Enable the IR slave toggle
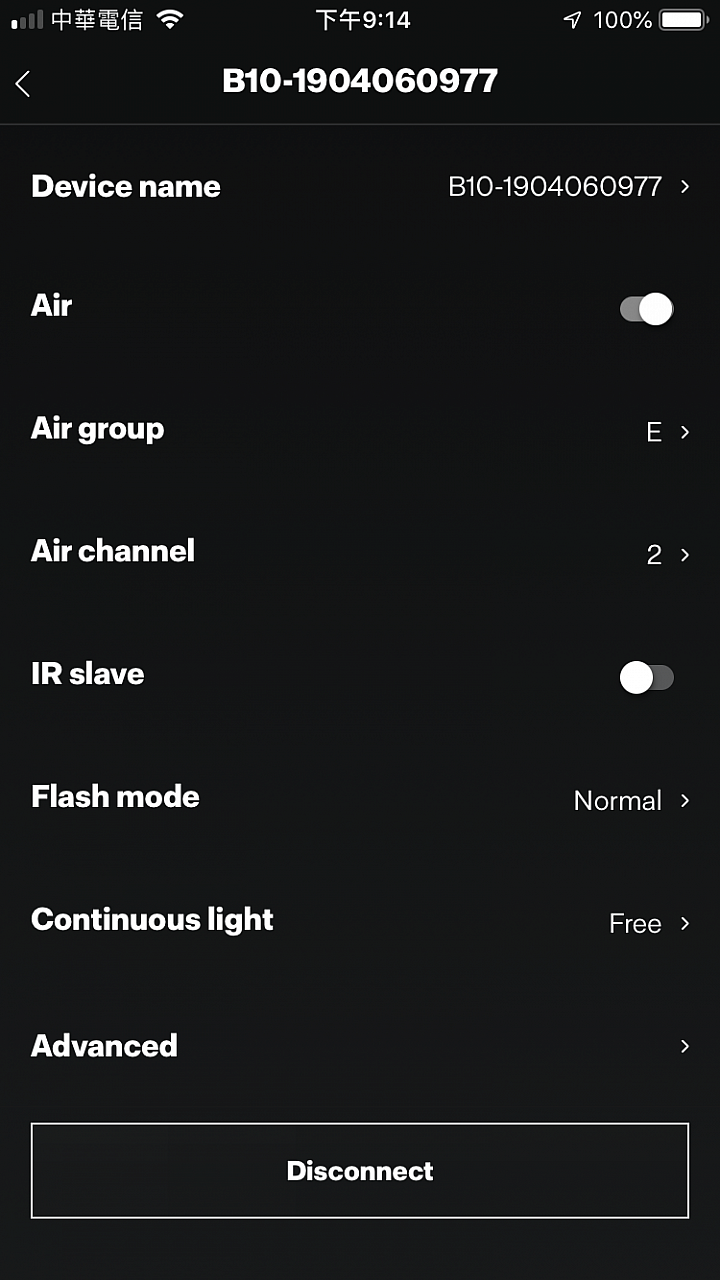This screenshot has height=1280, width=720. coord(647,678)
